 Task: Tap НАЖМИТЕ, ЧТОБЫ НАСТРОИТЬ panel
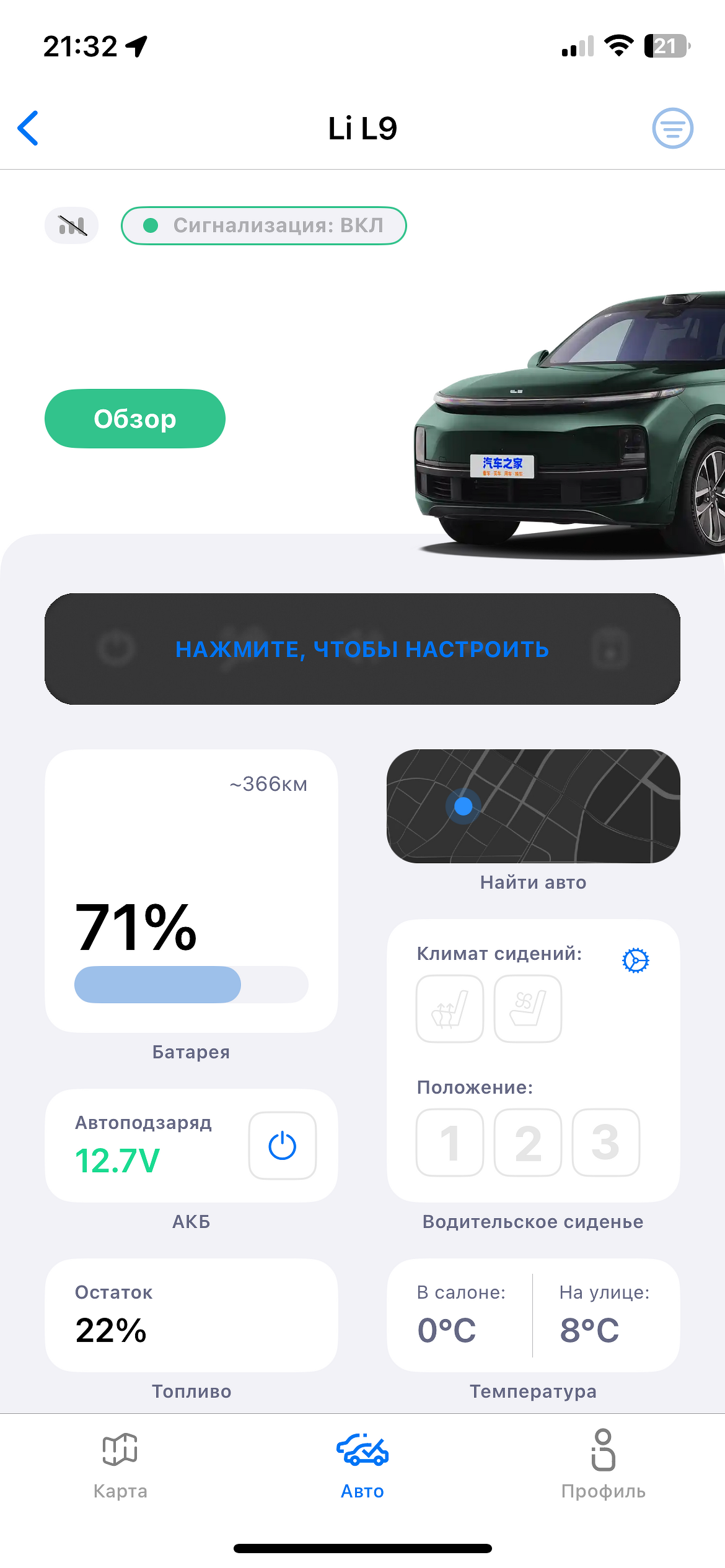coord(362,649)
